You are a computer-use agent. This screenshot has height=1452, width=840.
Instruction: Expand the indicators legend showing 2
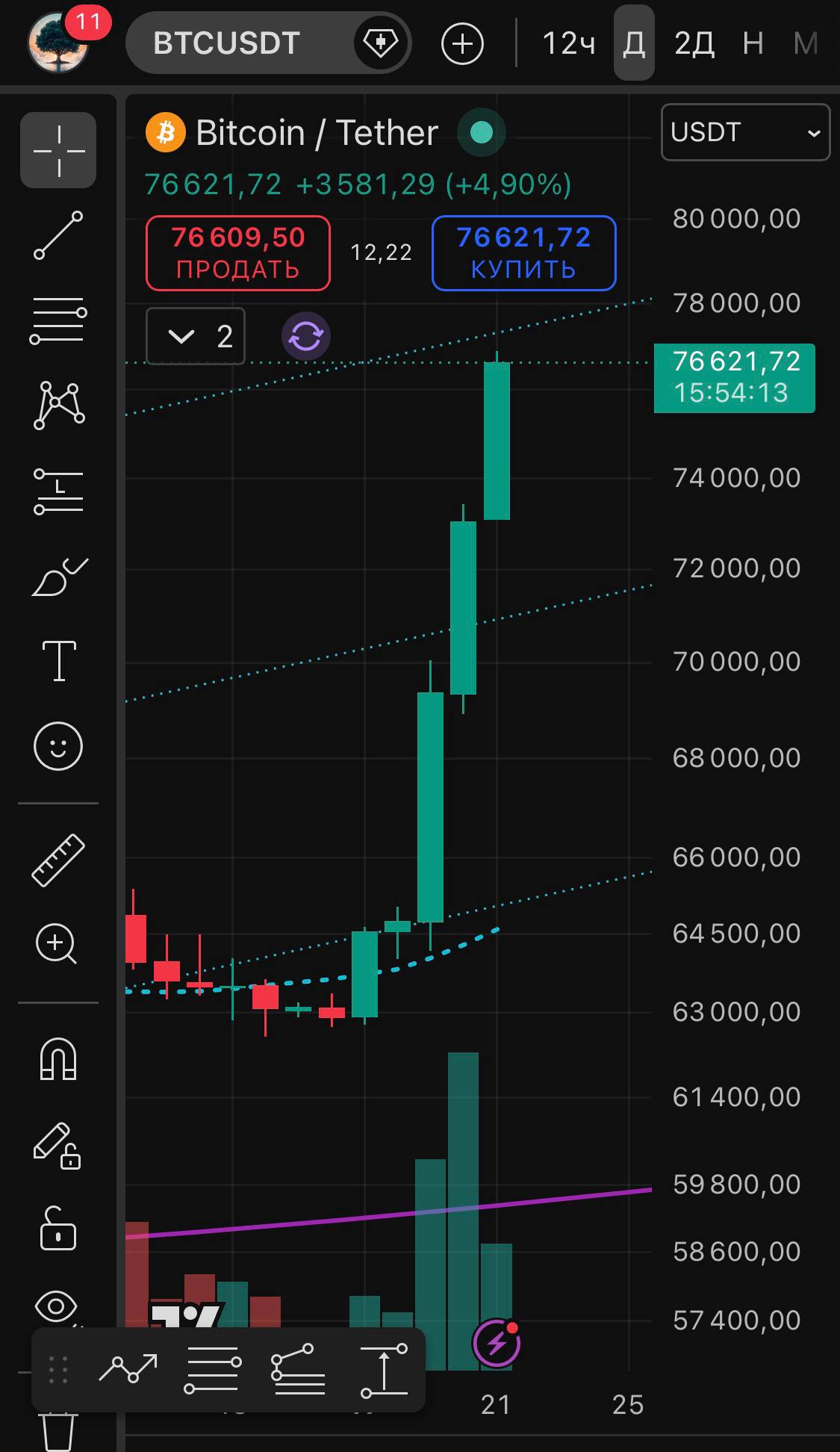coord(196,336)
